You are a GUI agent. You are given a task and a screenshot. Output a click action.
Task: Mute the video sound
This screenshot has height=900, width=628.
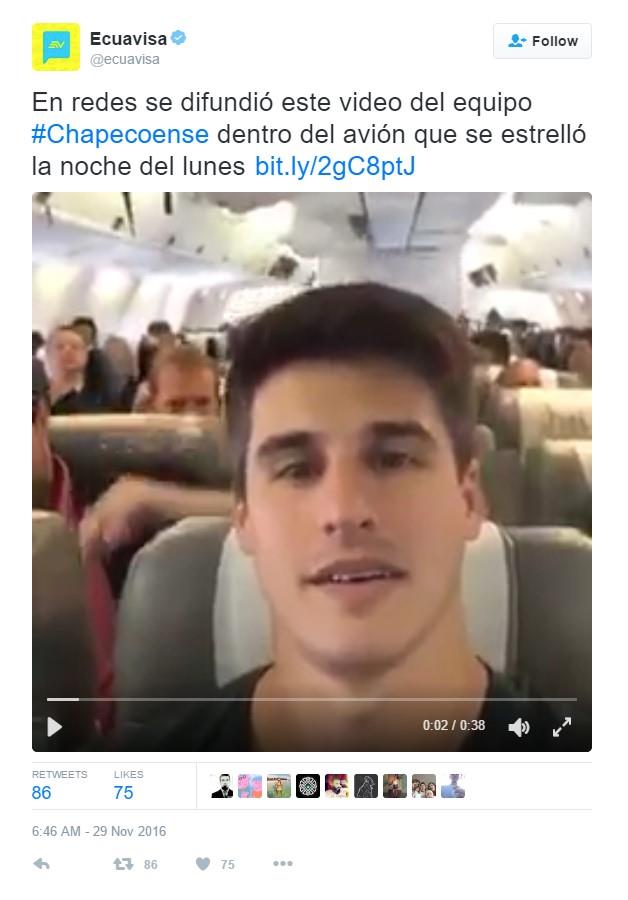pyautogui.click(x=519, y=727)
